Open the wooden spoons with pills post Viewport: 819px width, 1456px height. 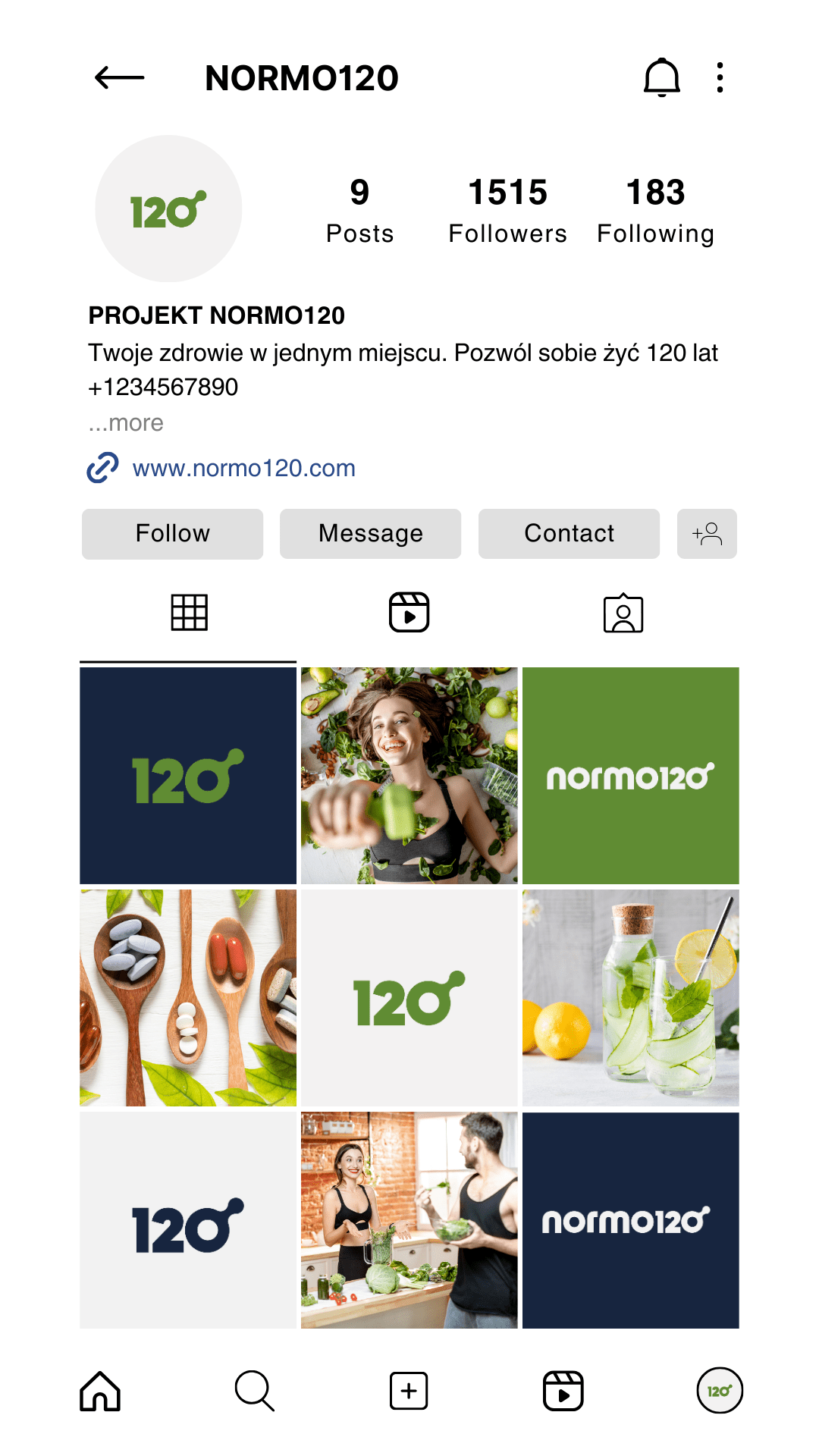[188, 998]
